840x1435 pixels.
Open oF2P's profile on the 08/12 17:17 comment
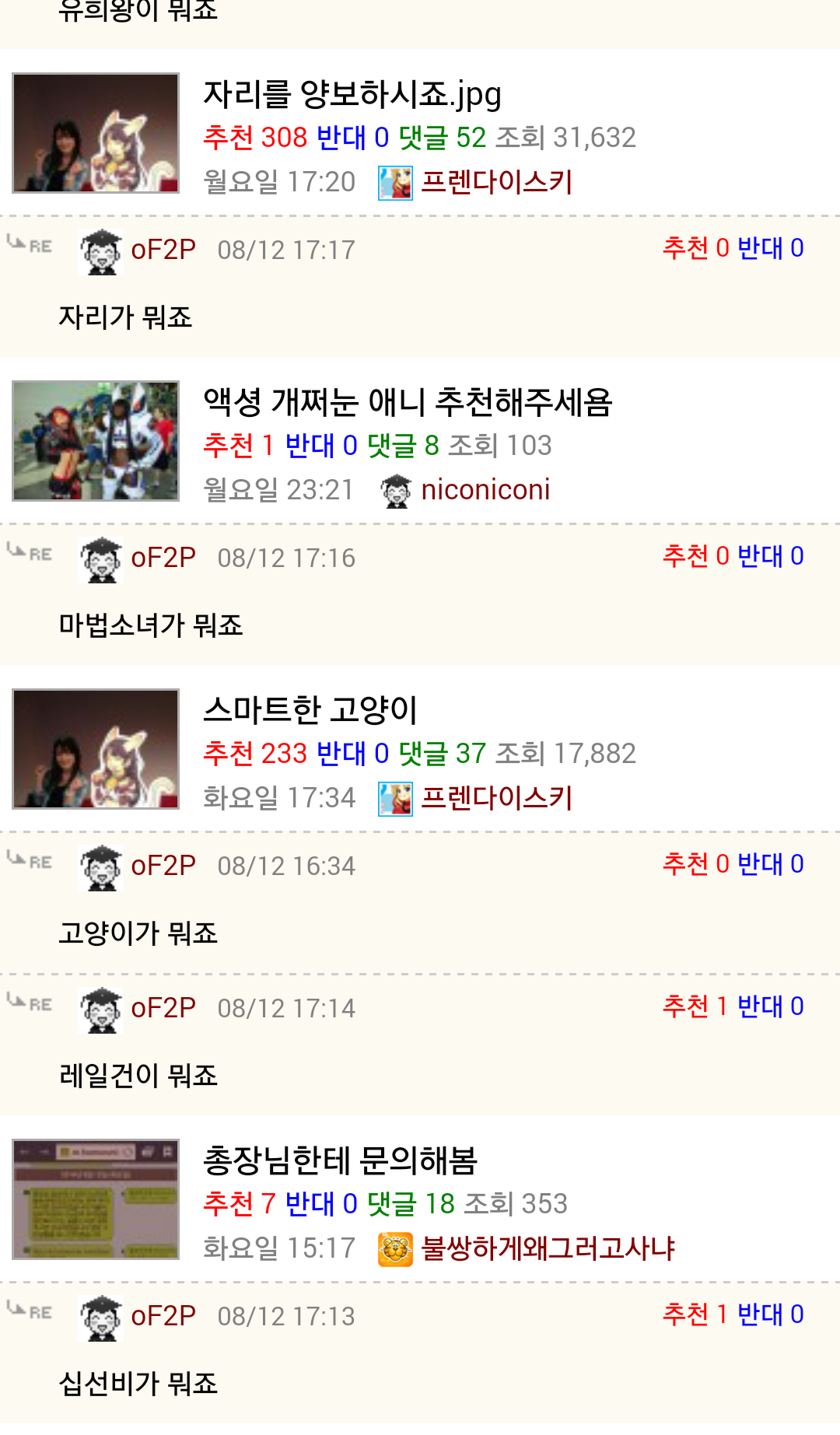tap(163, 250)
